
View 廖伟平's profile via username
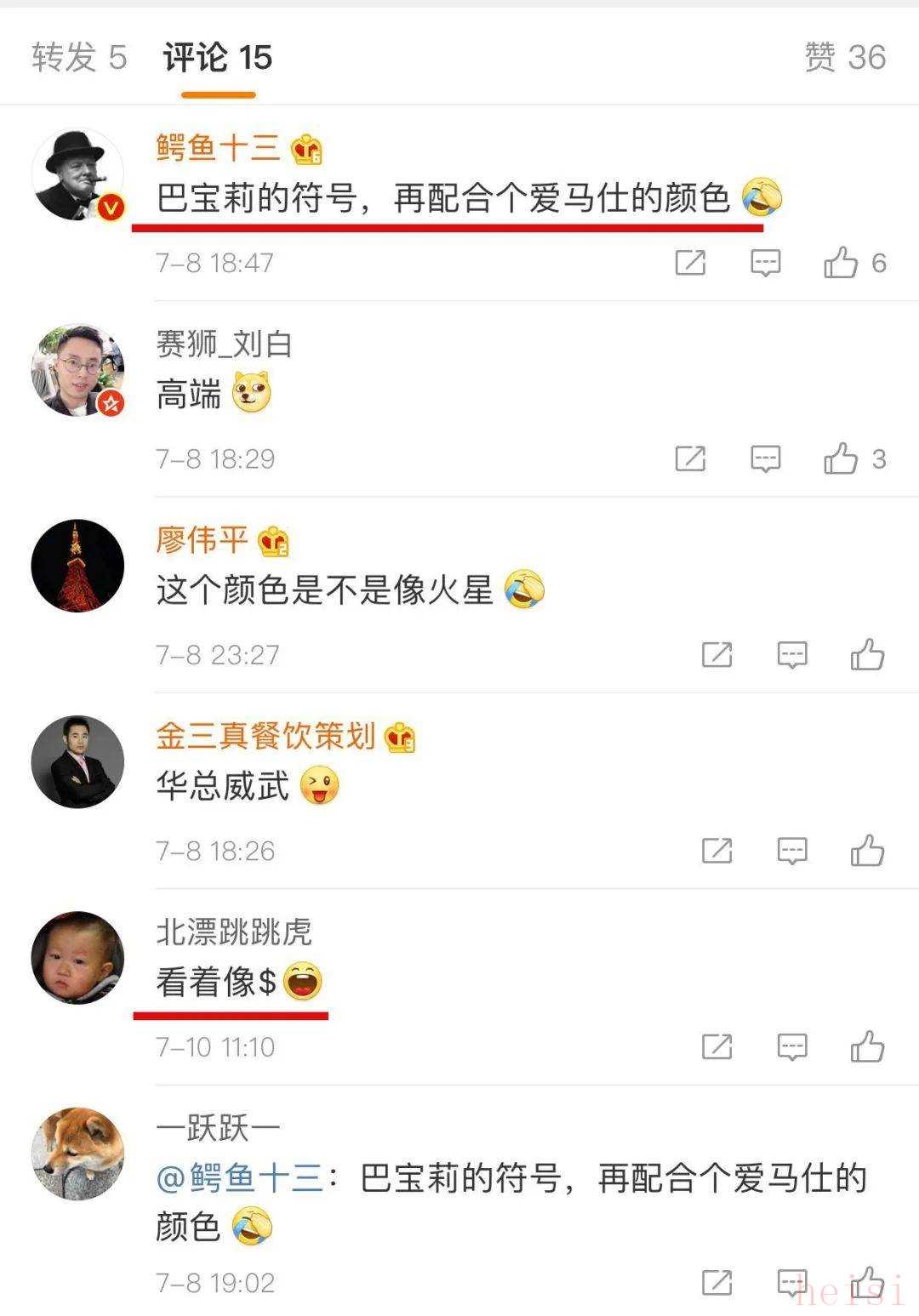click(x=202, y=539)
